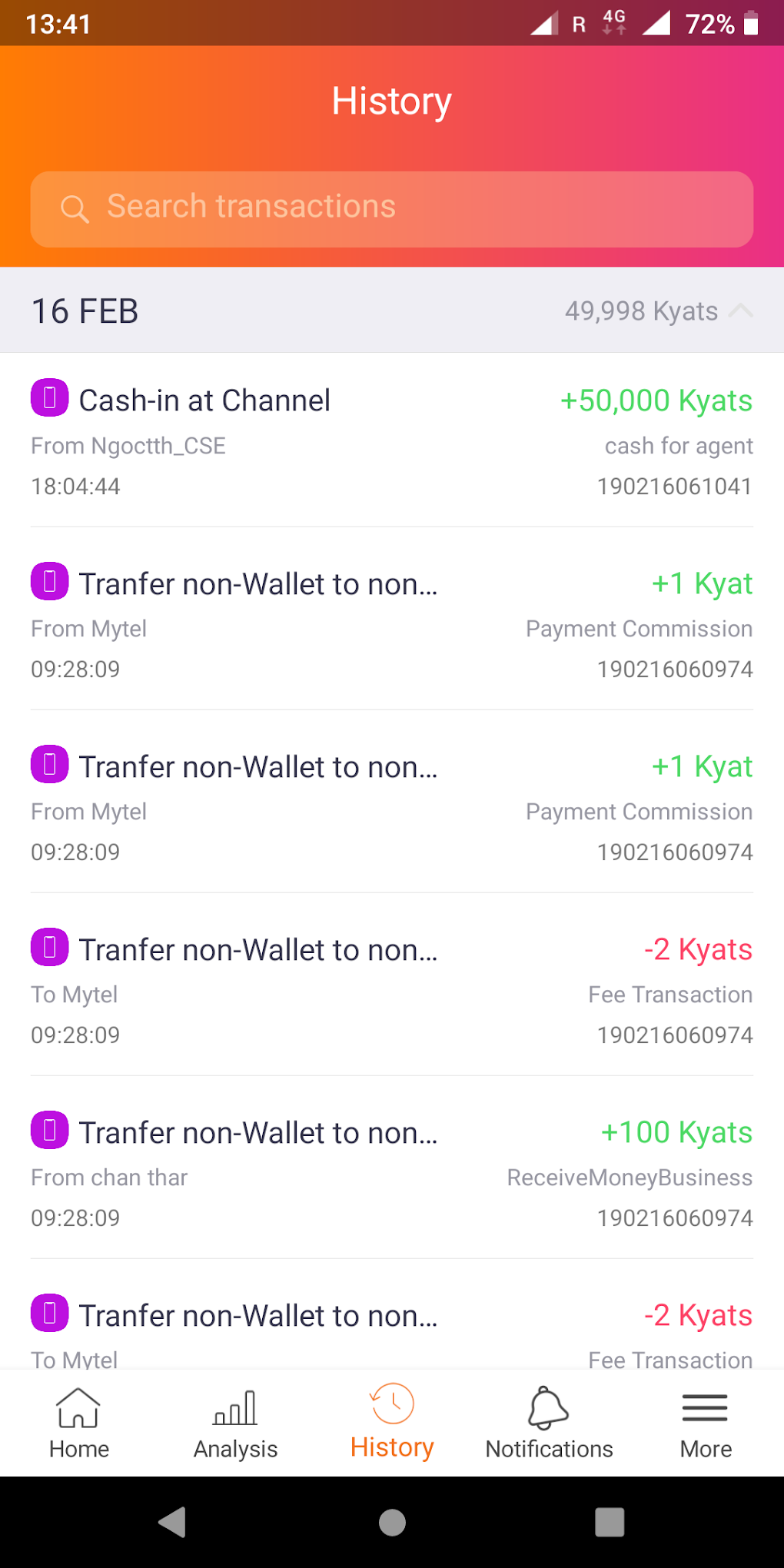Tap the purple icon beside ReceiveMoneyBusiness transfer
The height and width of the screenshot is (1568, 784).
(50, 1131)
